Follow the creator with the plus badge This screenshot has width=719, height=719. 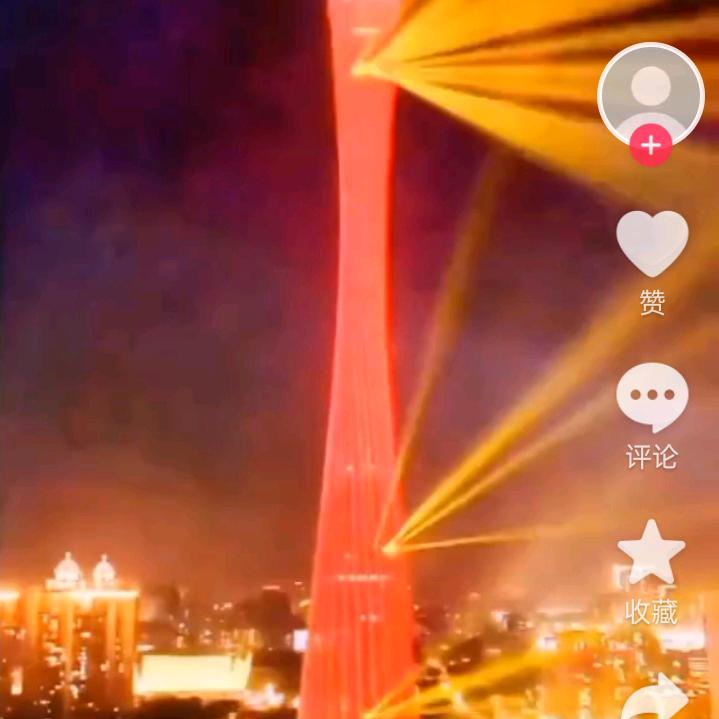click(650, 146)
